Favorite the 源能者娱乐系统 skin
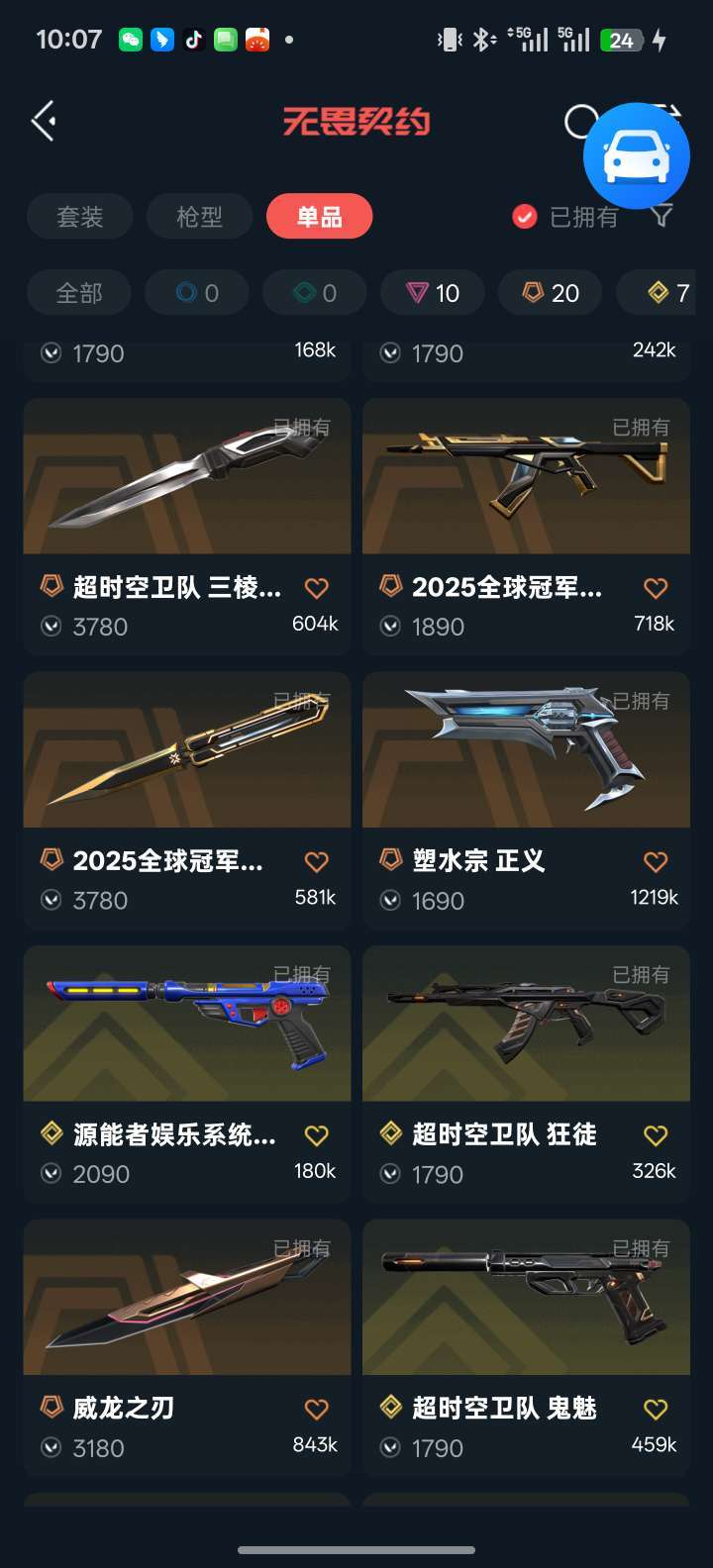The height and width of the screenshot is (1568, 713). (x=316, y=1135)
